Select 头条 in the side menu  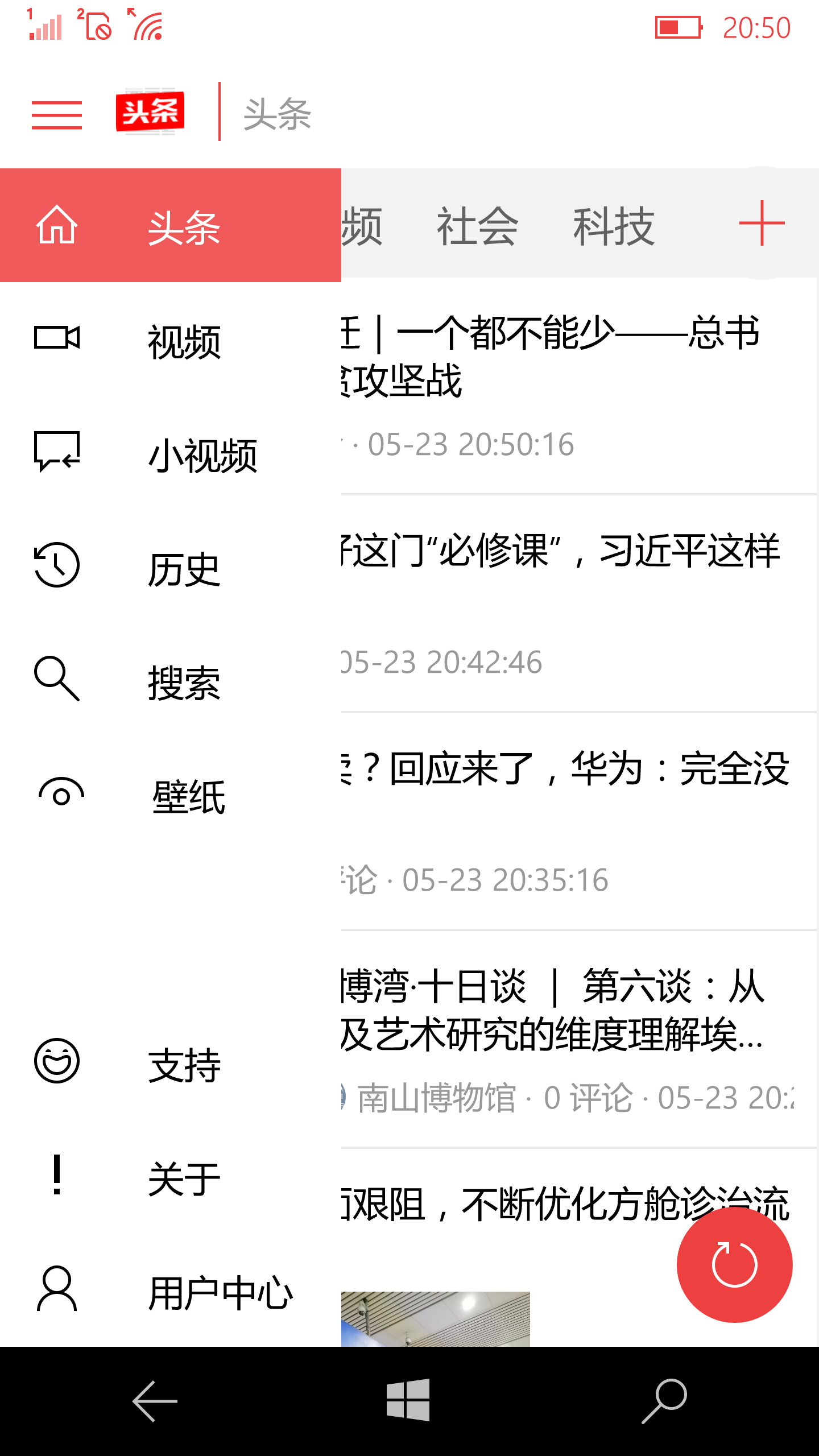pos(171,226)
